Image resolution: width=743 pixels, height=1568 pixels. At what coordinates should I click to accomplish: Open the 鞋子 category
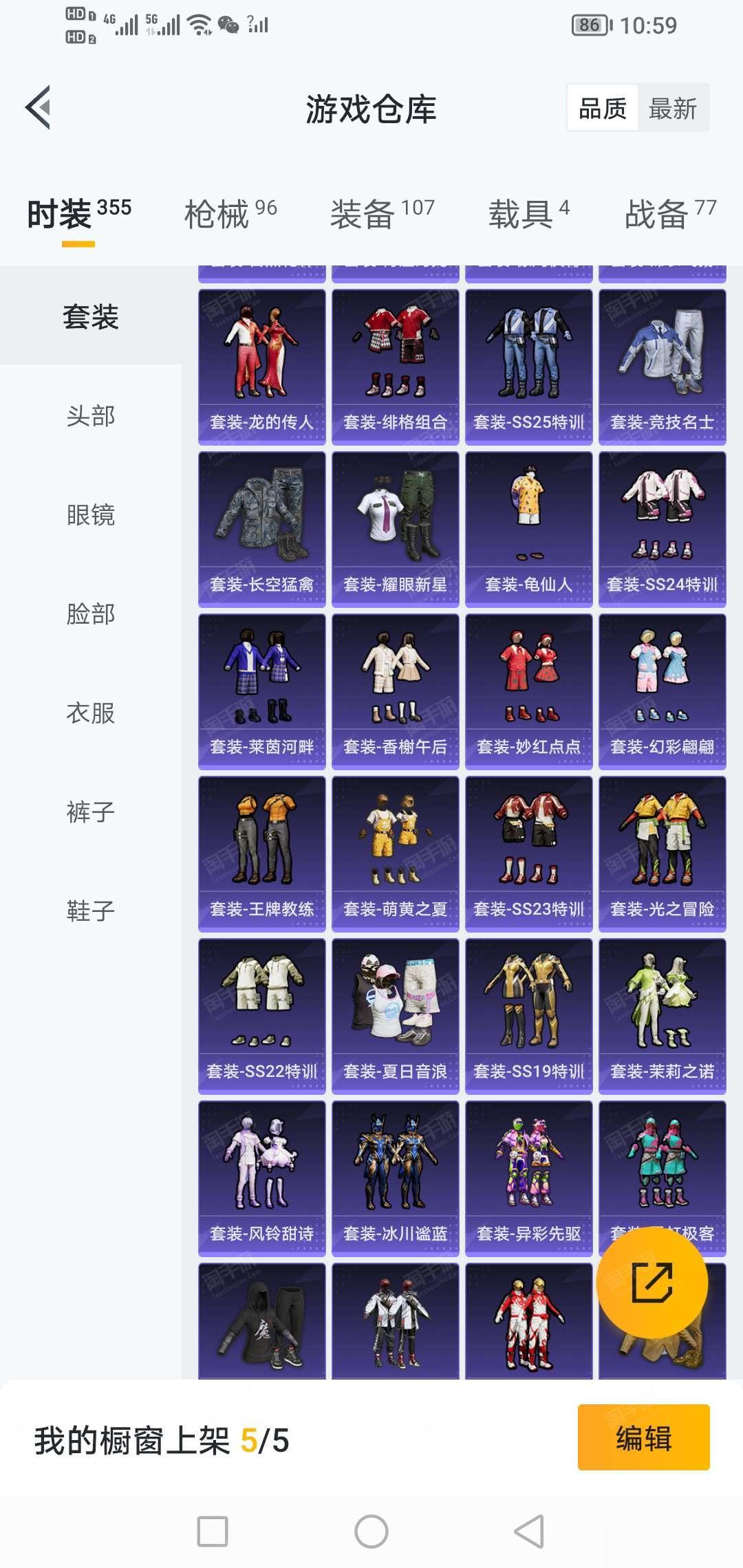click(91, 911)
